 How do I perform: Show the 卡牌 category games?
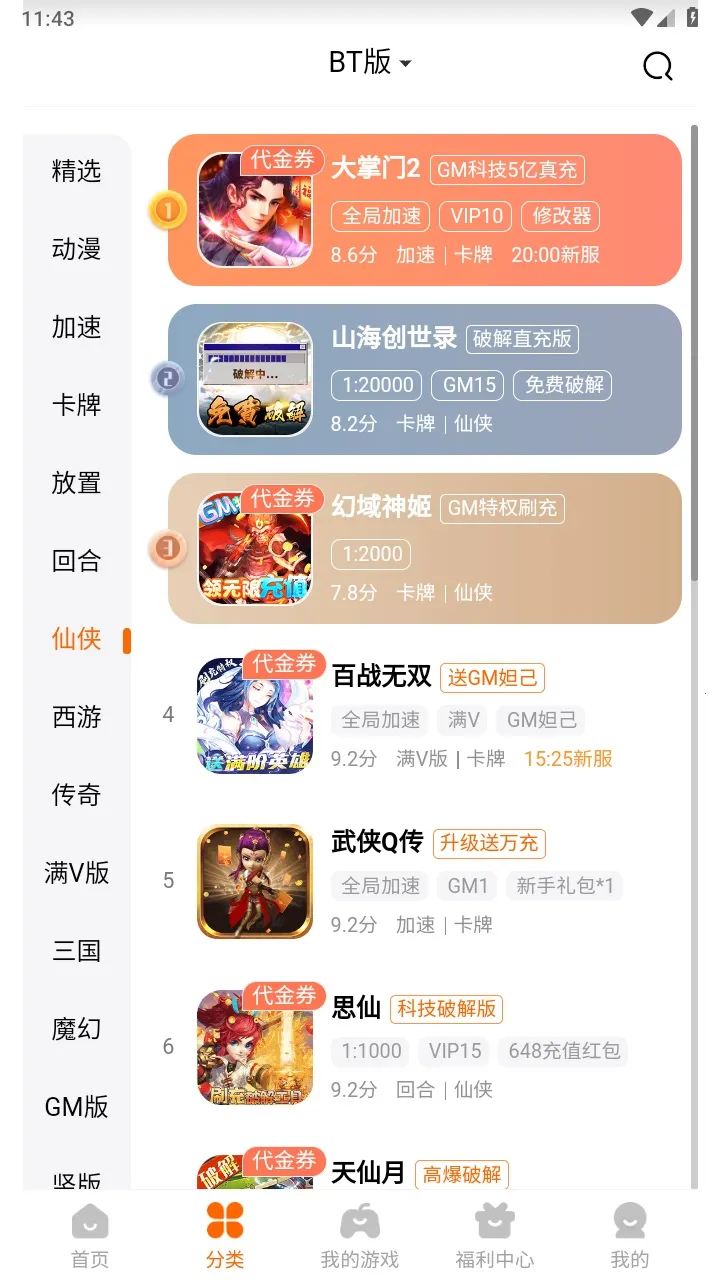tap(77, 405)
